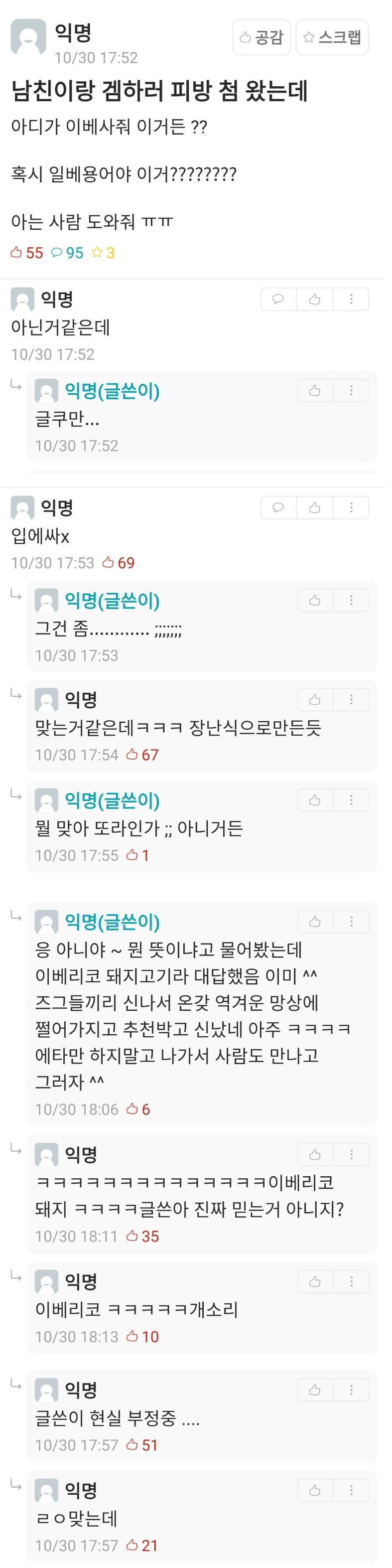Open more options for '맞는거같은데ㅋㅋㅋ' reply
Viewport: 392px width, 1568px height.
(351, 700)
